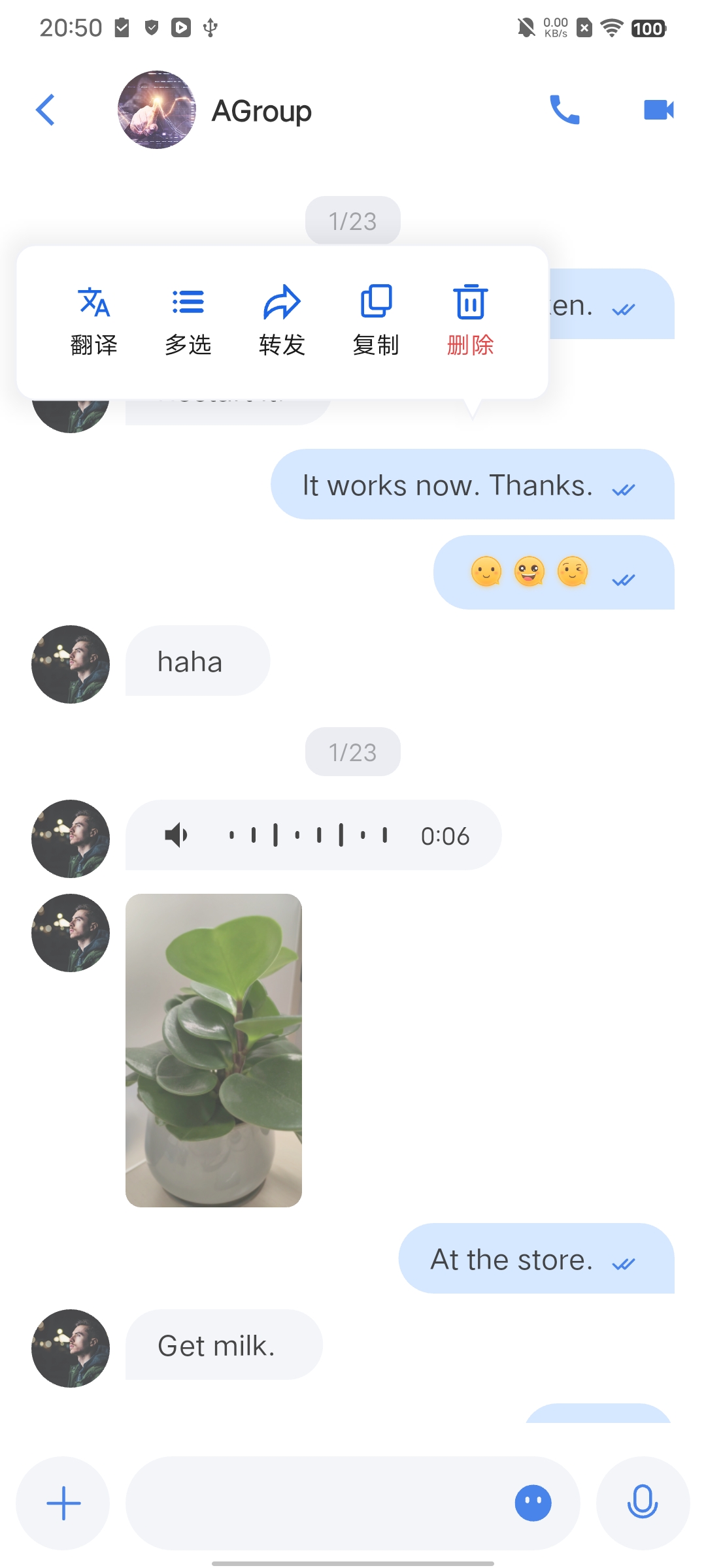Go back from AGroup chat
The image size is (706, 1568).
pyautogui.click(x=45, y=110)
